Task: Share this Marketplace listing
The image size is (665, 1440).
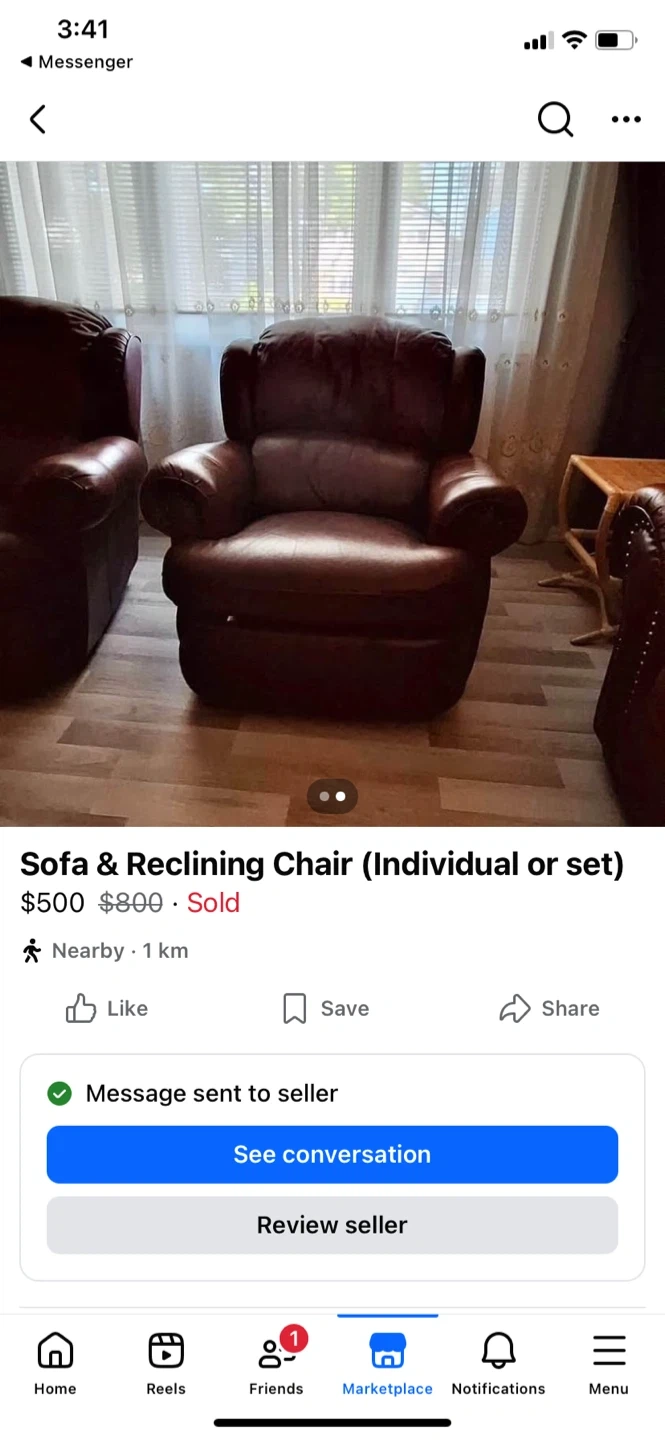Action: click(549, 1008)
